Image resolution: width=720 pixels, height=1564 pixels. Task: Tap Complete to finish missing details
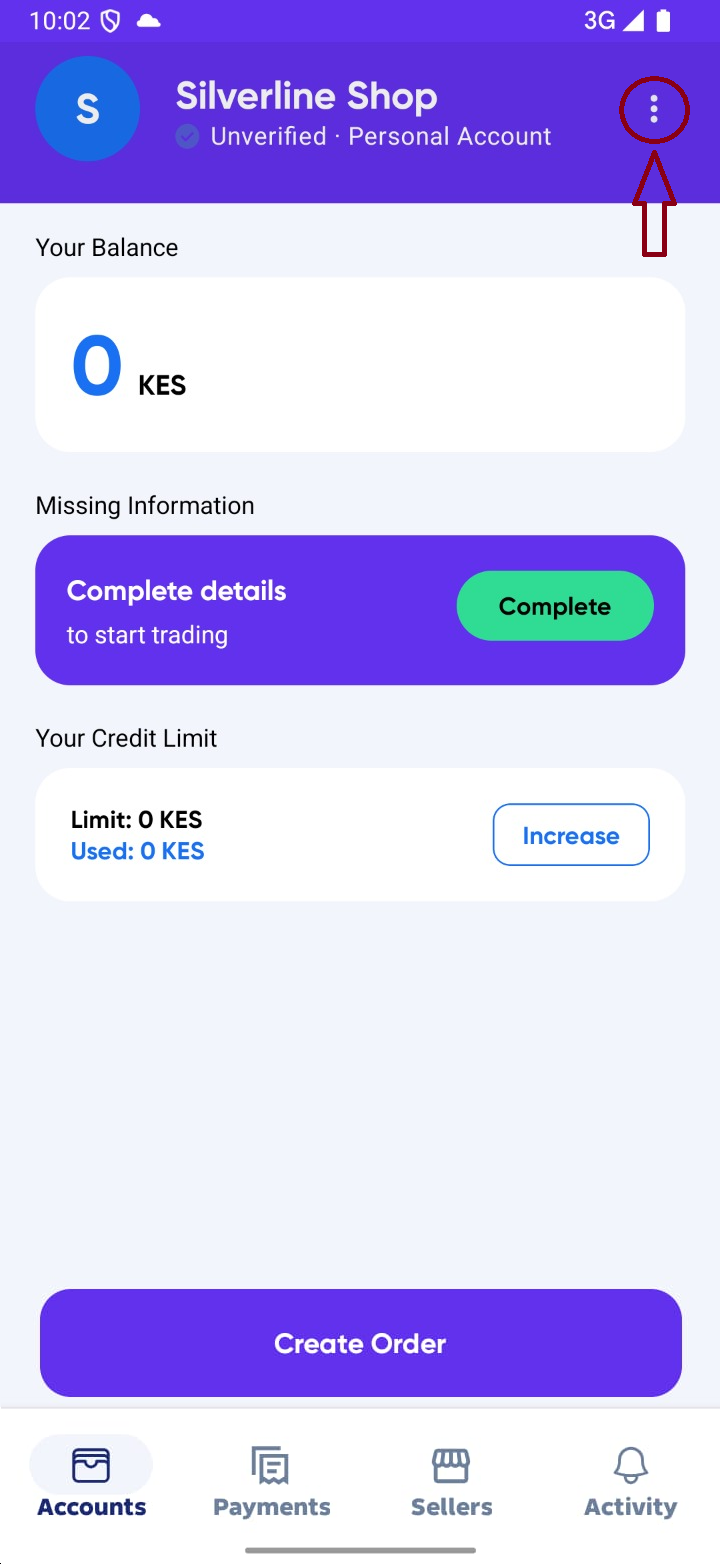[555, 606]
